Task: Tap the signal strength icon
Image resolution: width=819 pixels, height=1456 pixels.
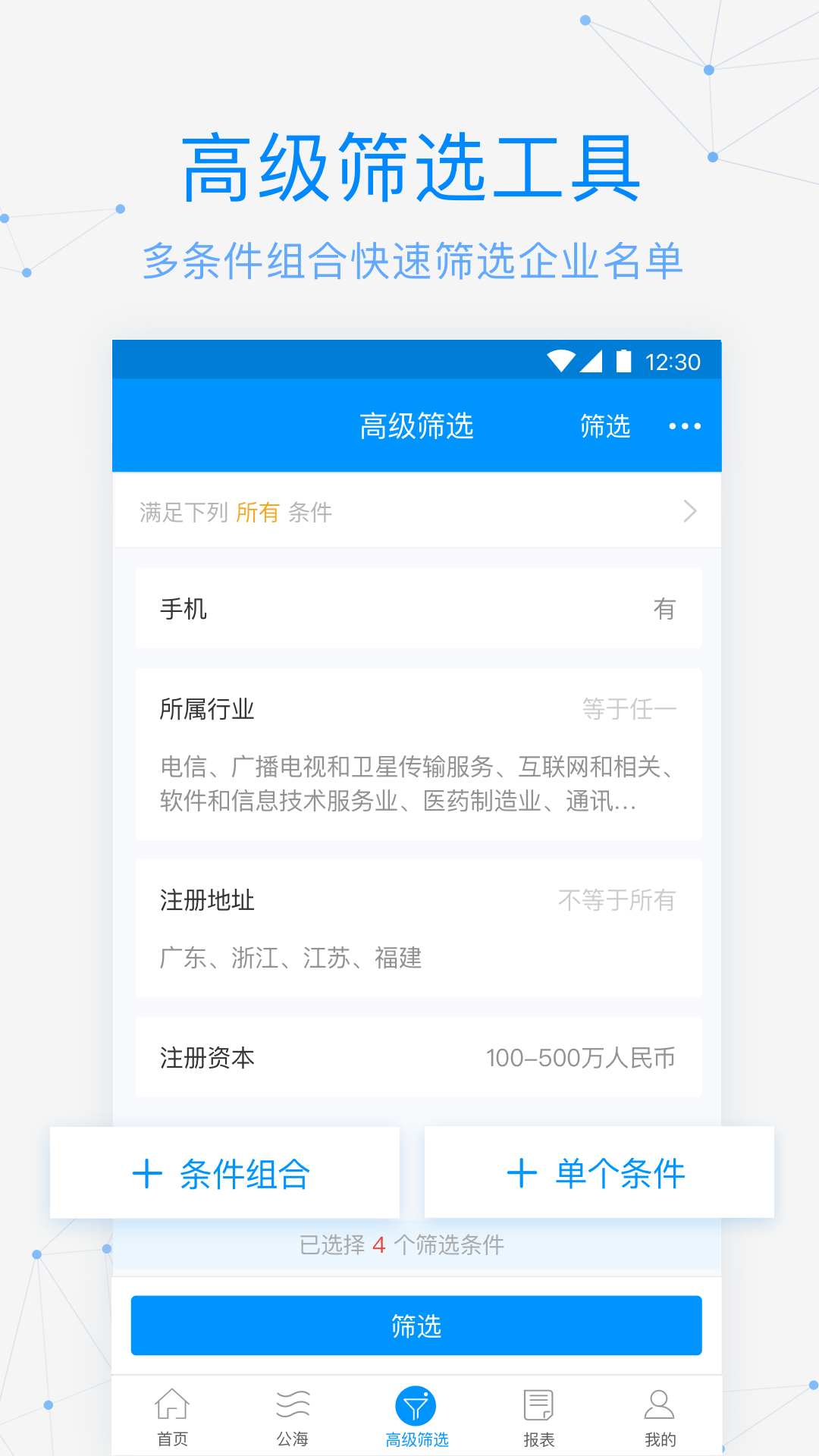Action: 593,362
